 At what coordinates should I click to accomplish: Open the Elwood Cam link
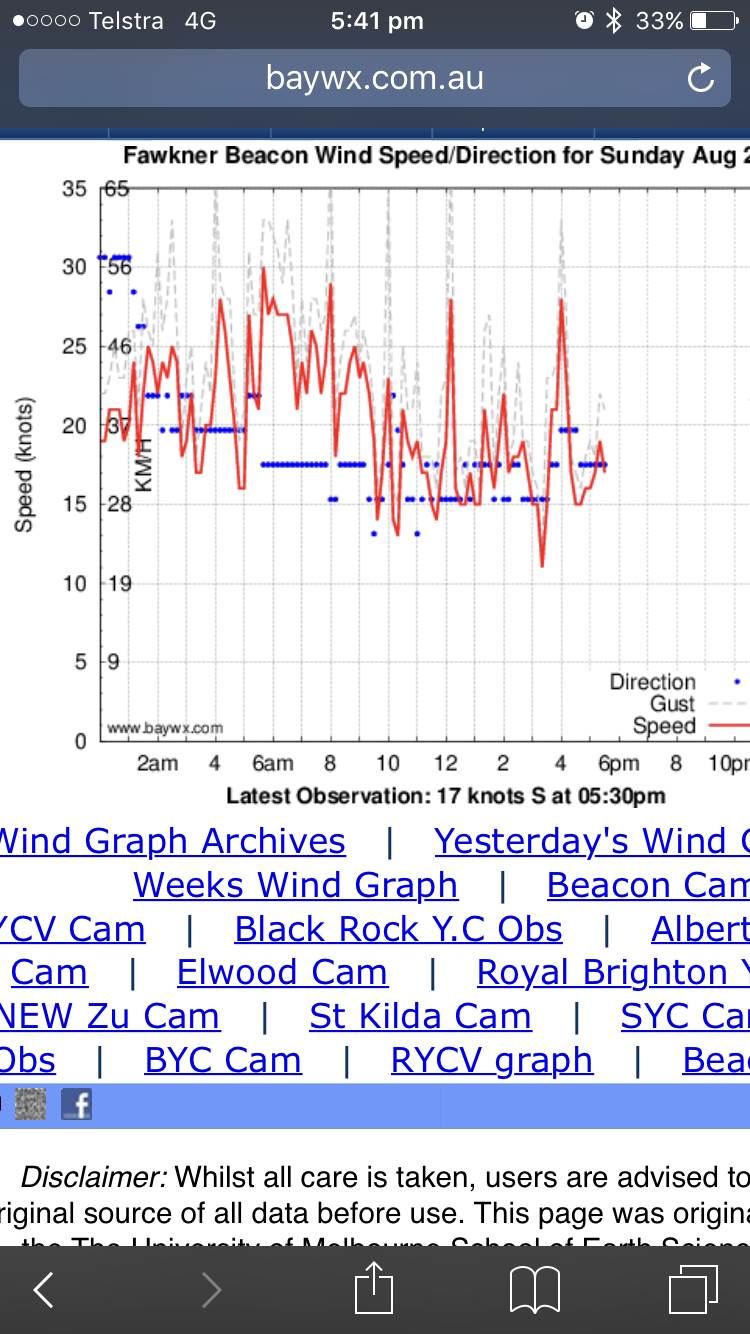282,972
